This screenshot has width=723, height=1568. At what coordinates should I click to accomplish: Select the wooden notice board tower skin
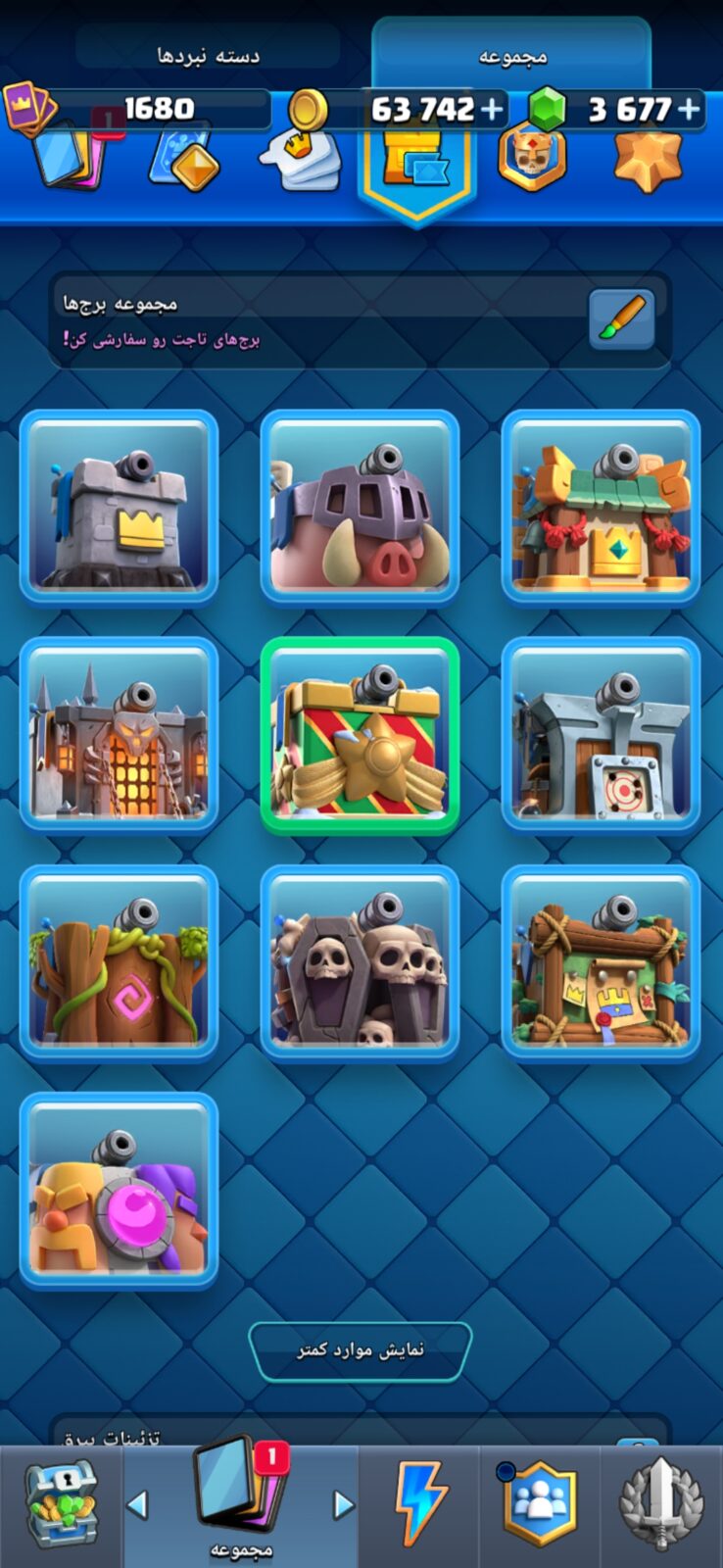(x=601, y=960)
